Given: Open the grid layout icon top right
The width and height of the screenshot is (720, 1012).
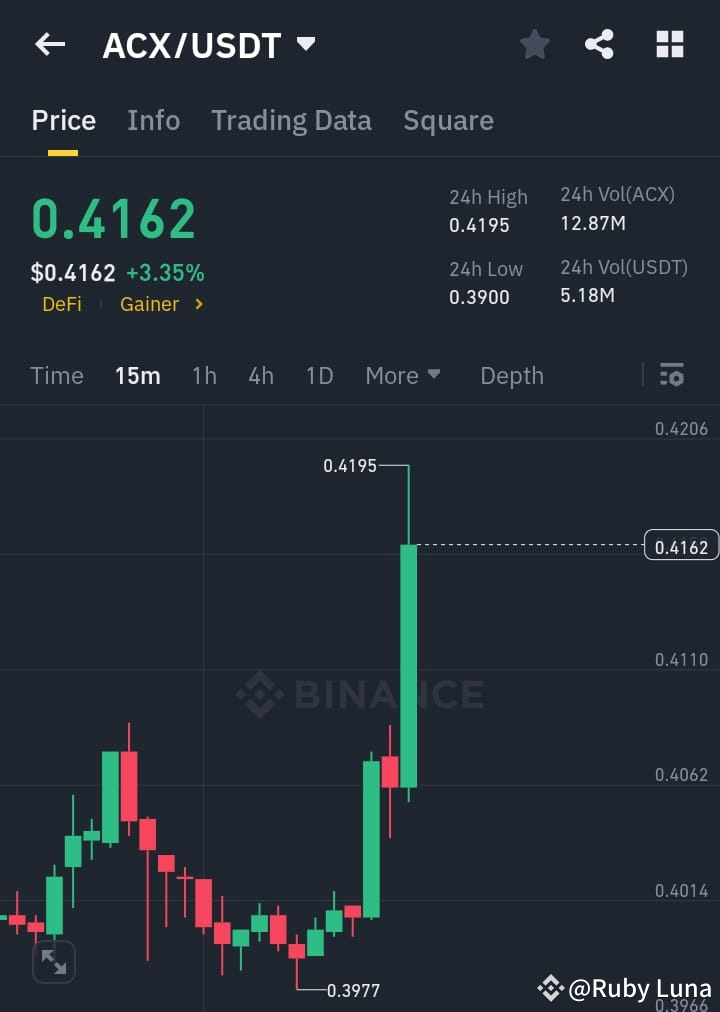Looking at the screenshot, I should 668,44.
